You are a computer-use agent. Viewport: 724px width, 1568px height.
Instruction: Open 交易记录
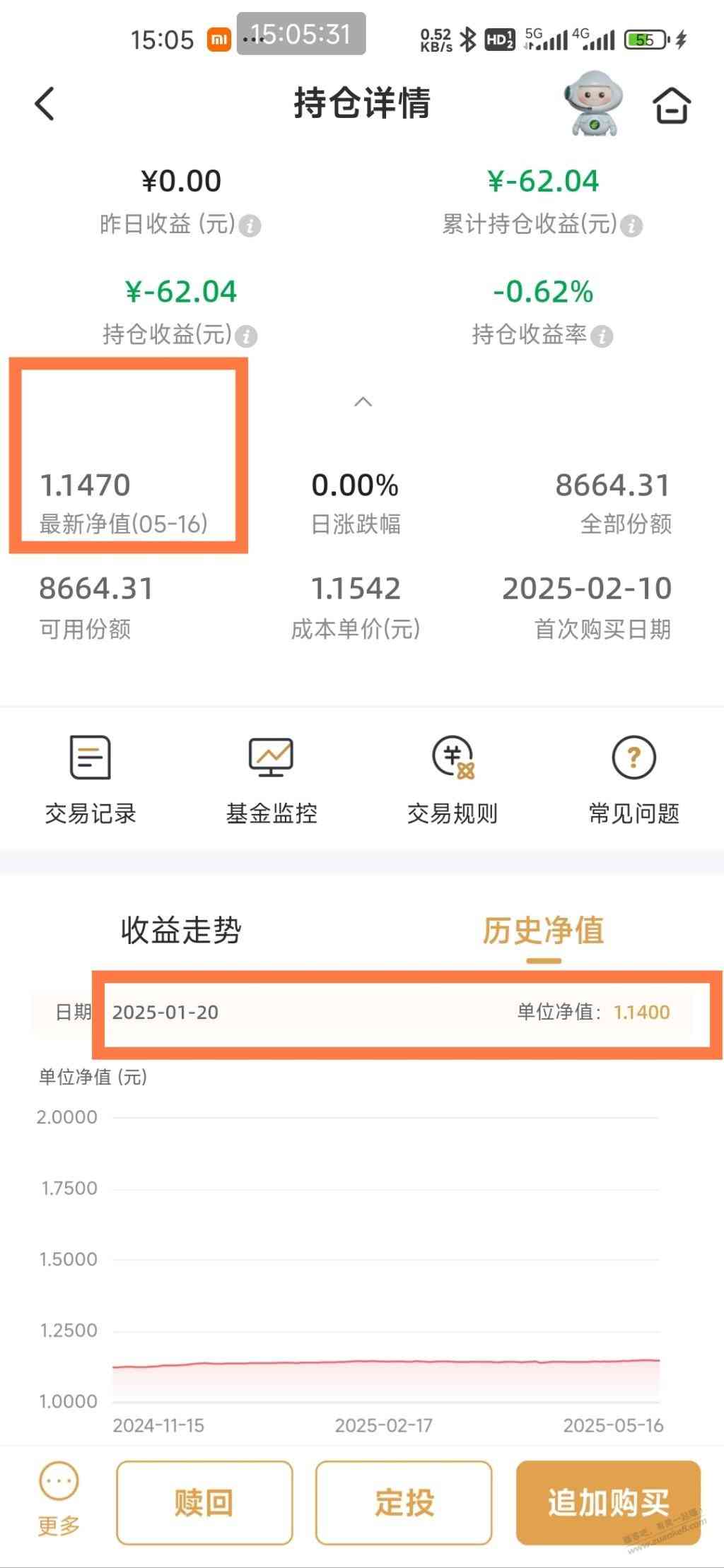(90, 779)
